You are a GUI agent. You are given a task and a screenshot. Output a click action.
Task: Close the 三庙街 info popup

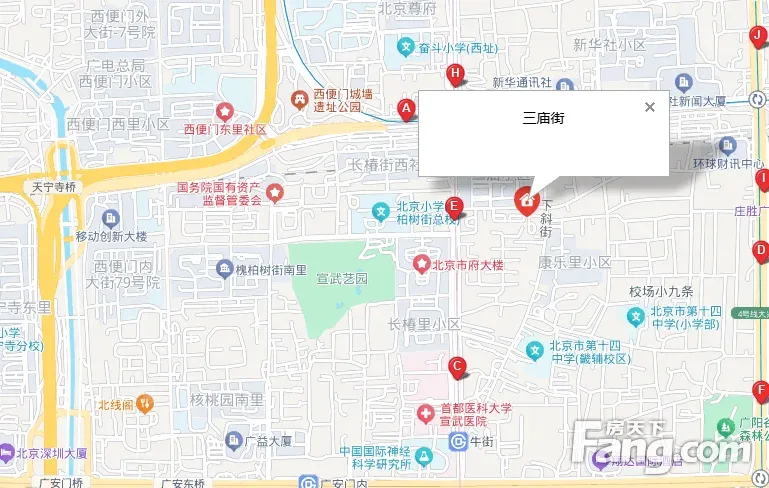(650, 107)
